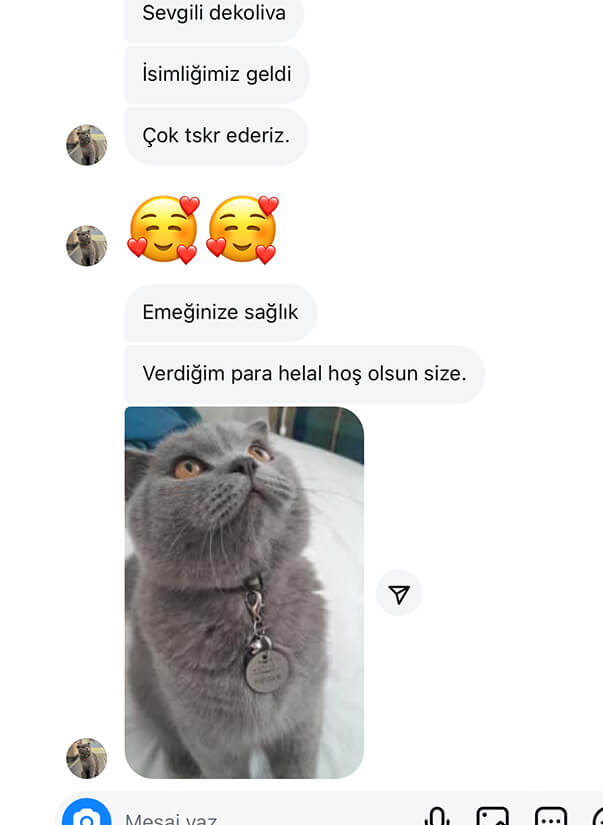Attach a picture from the gallery icon
603x825 pixels.
point(492,817)
